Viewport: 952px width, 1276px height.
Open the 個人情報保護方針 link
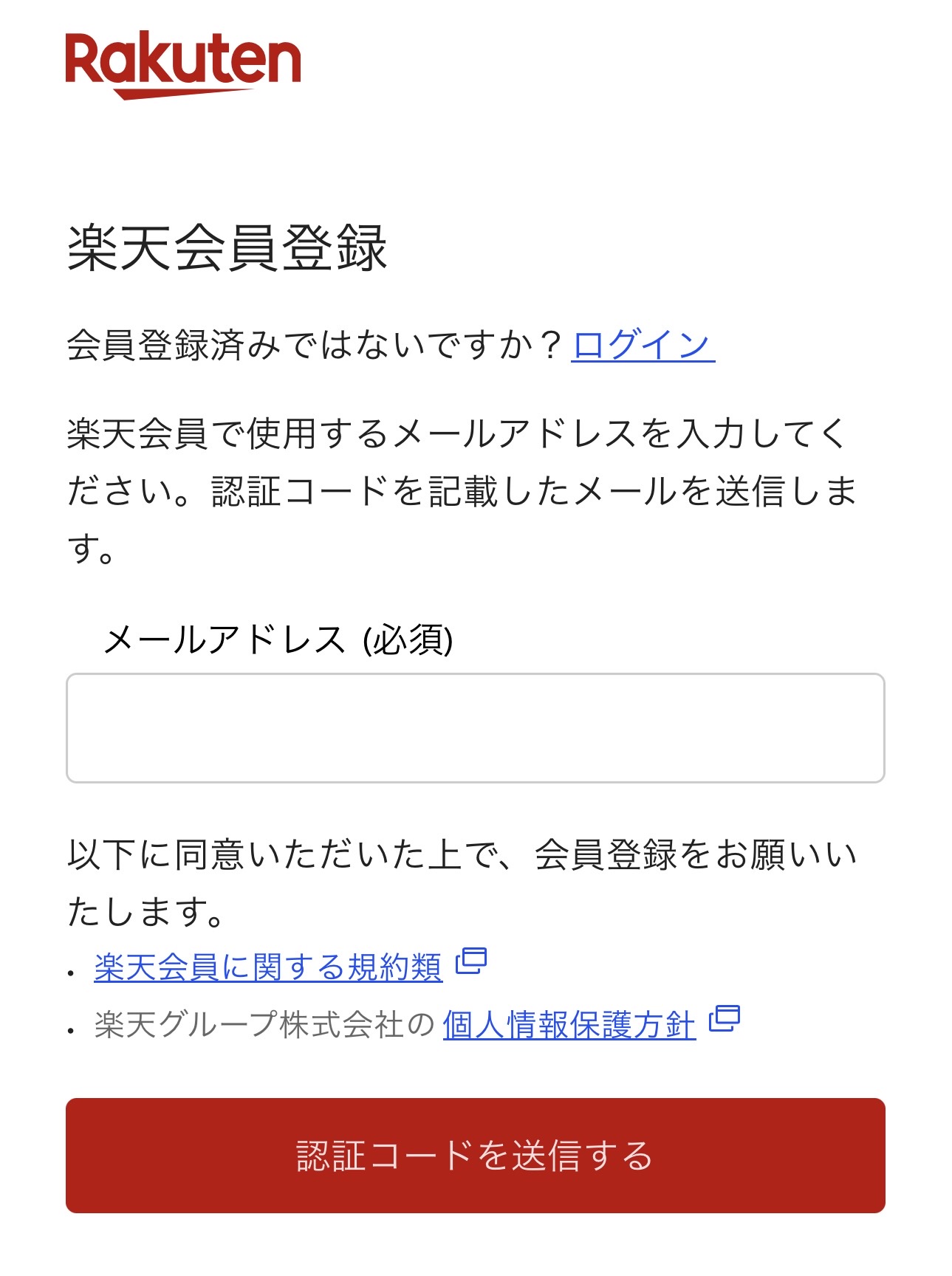[569, 1025]
